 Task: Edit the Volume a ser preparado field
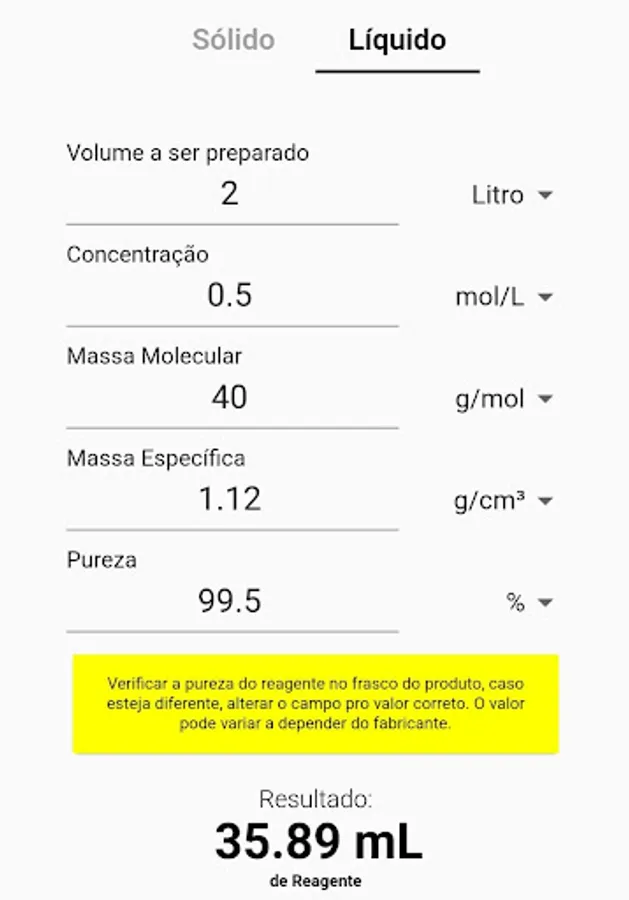coord(231,194)
